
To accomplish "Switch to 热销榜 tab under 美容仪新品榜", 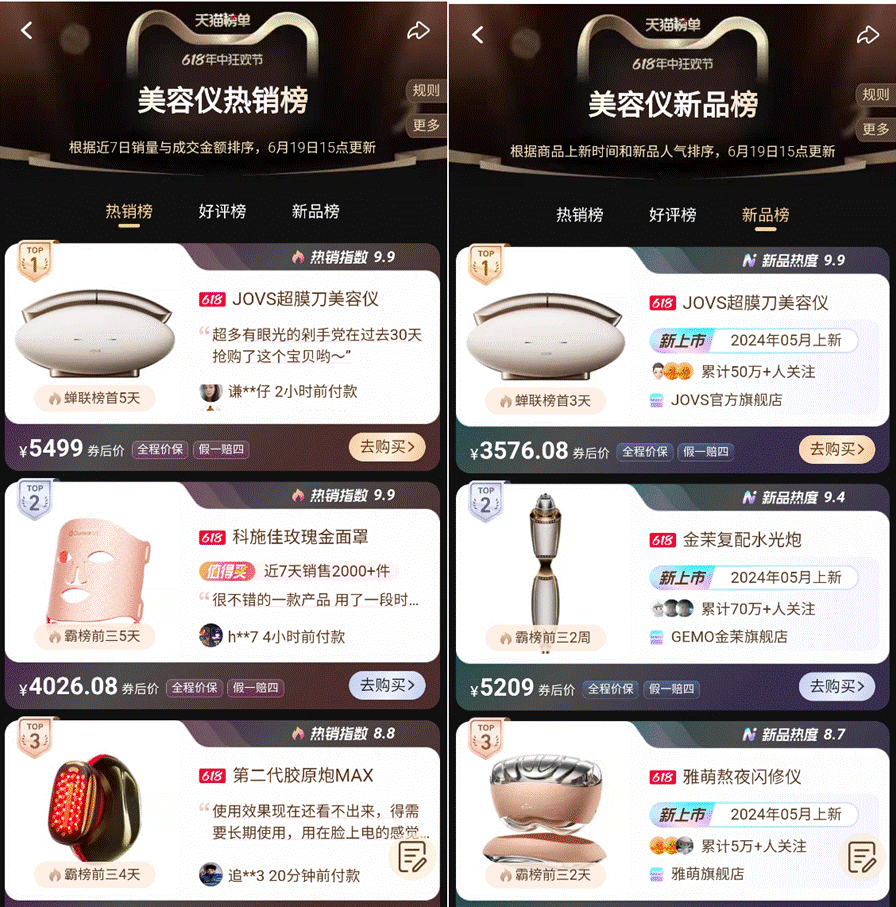I will (579, 215).
